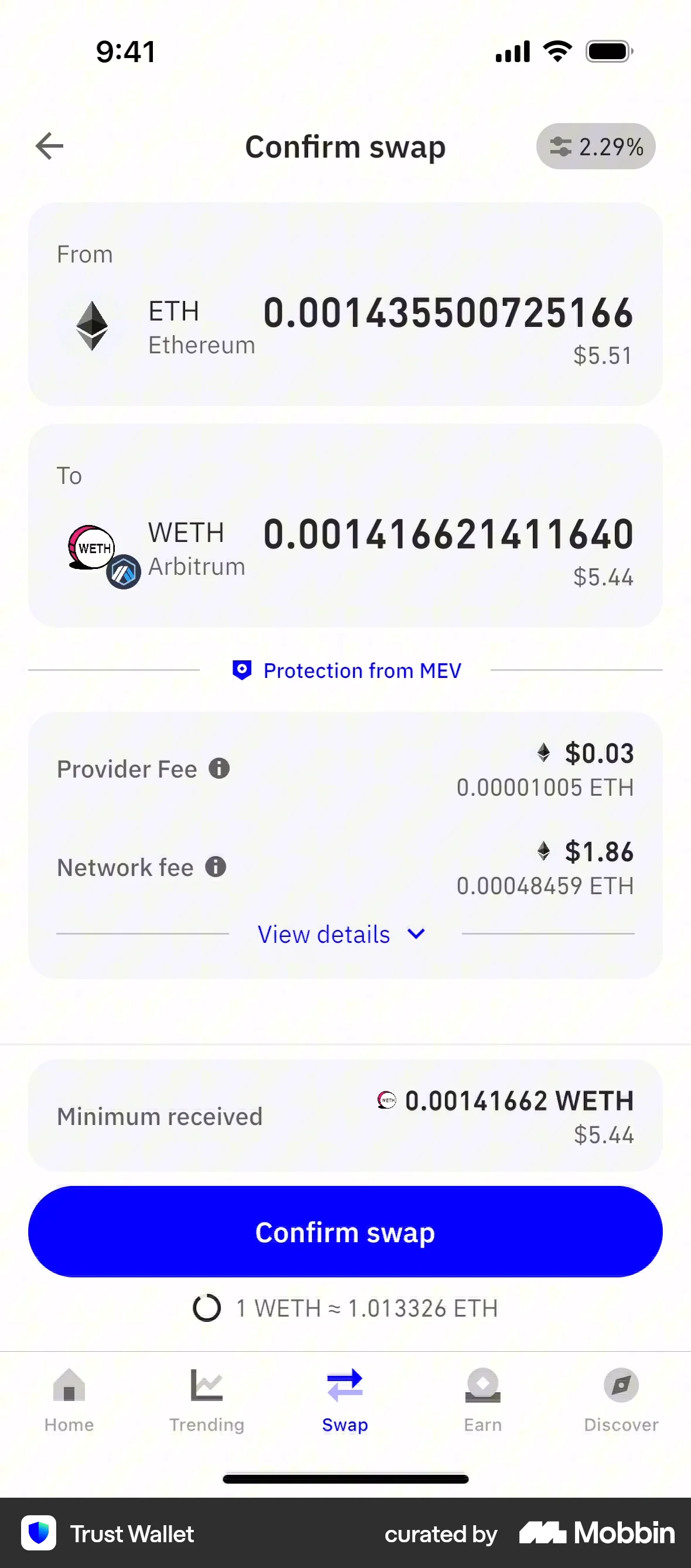The image size is (691, 1568).
Task: Tap the refresh rate icon near exchange rate
Action: (x=207, y=1307)
